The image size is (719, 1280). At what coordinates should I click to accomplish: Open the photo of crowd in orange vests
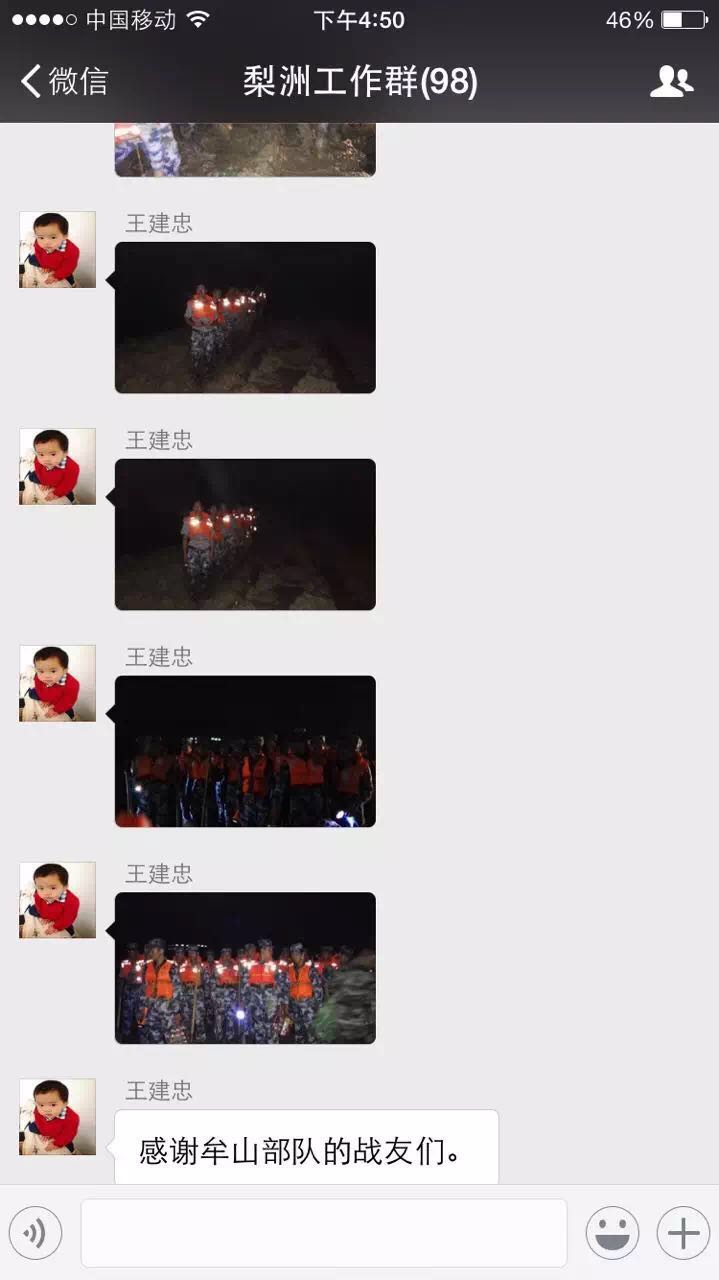pyautogui.click(x=245, y=751)
